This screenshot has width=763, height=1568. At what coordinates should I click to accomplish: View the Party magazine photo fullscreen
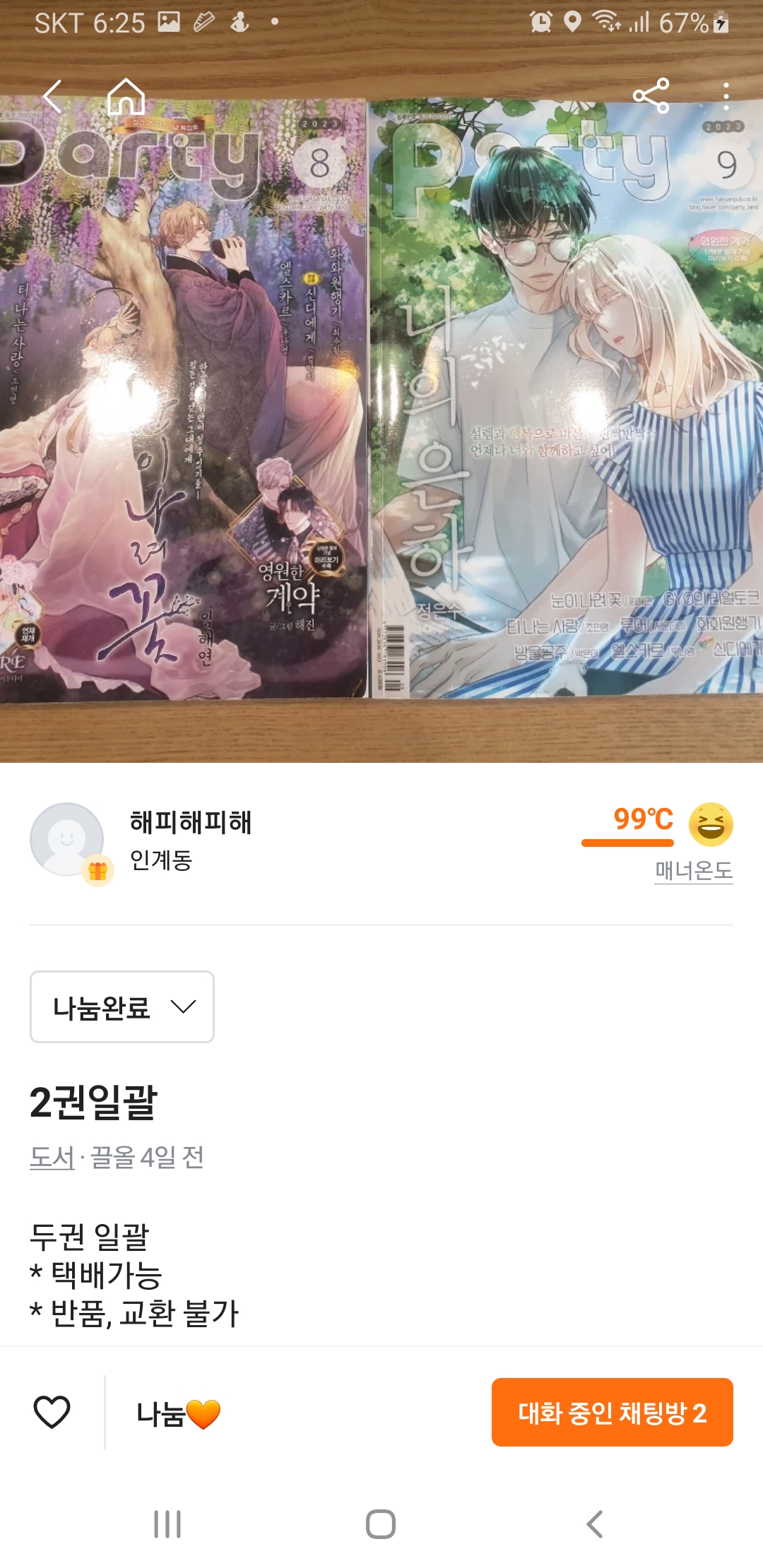pos(381,424)
